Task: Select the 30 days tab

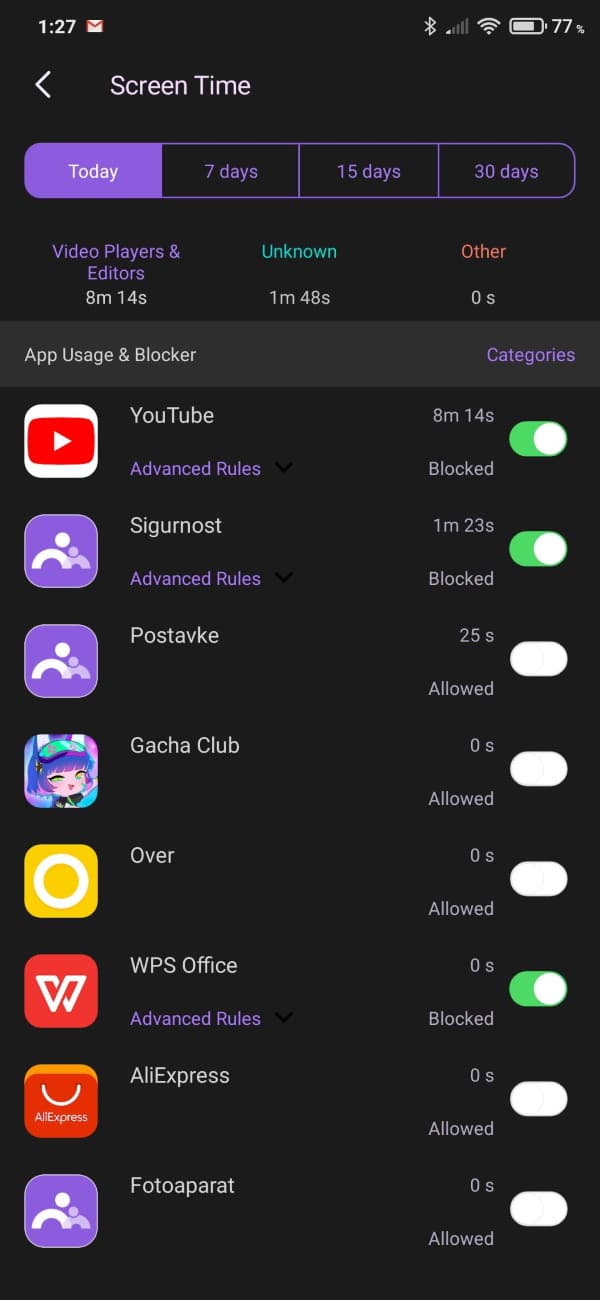Action: click(x=506, y=171)
